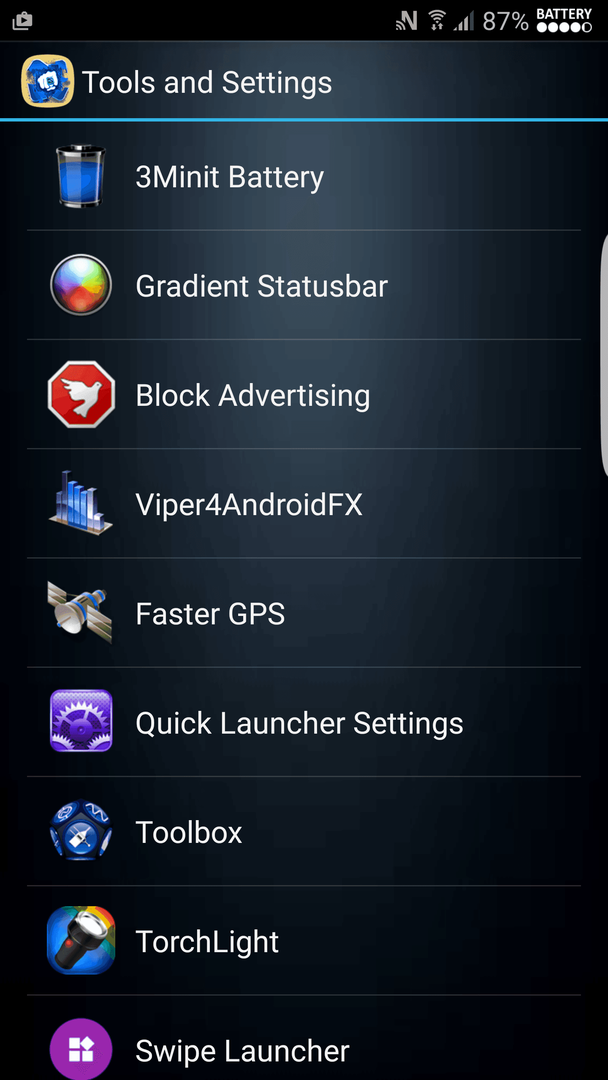
Task: Launch Viper4AndroidFX
Action: pyautogui.click(x=304, y=504)
